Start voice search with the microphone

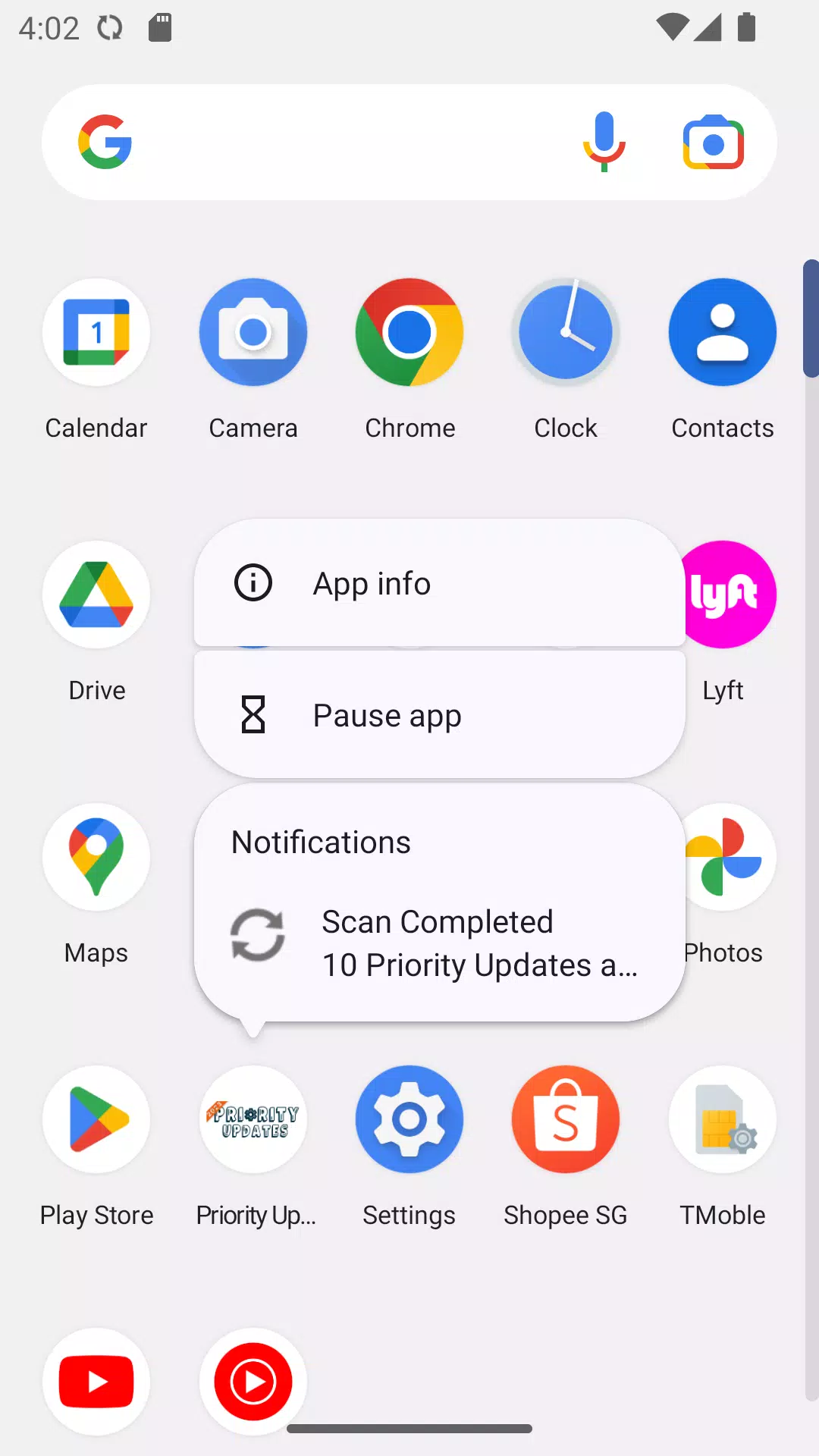click(x=604, y=142)
